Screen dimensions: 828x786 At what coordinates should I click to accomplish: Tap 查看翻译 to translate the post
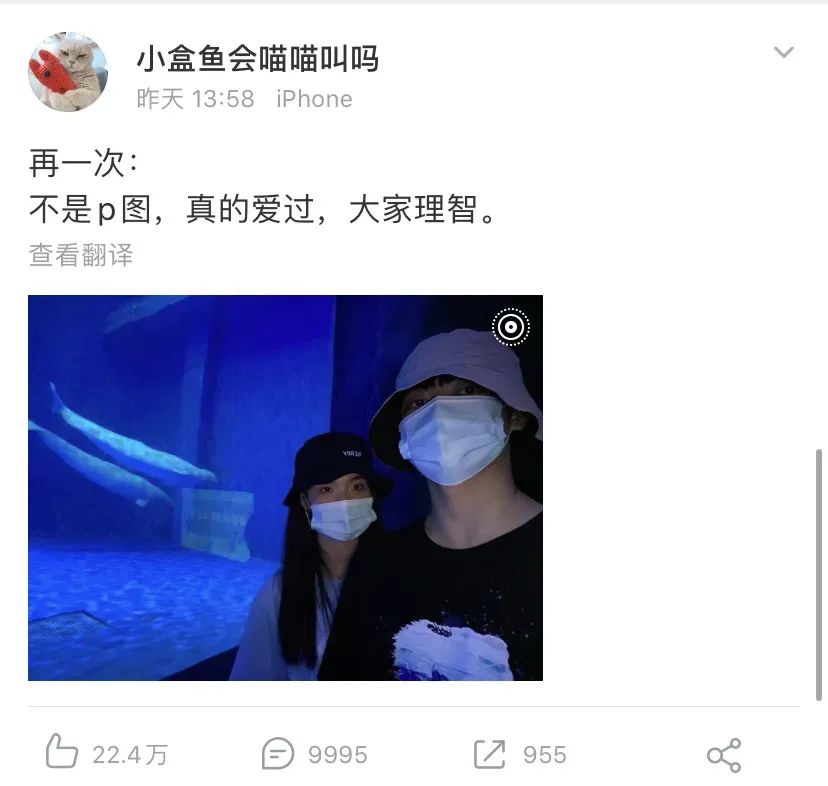click(x=81, y=255)
